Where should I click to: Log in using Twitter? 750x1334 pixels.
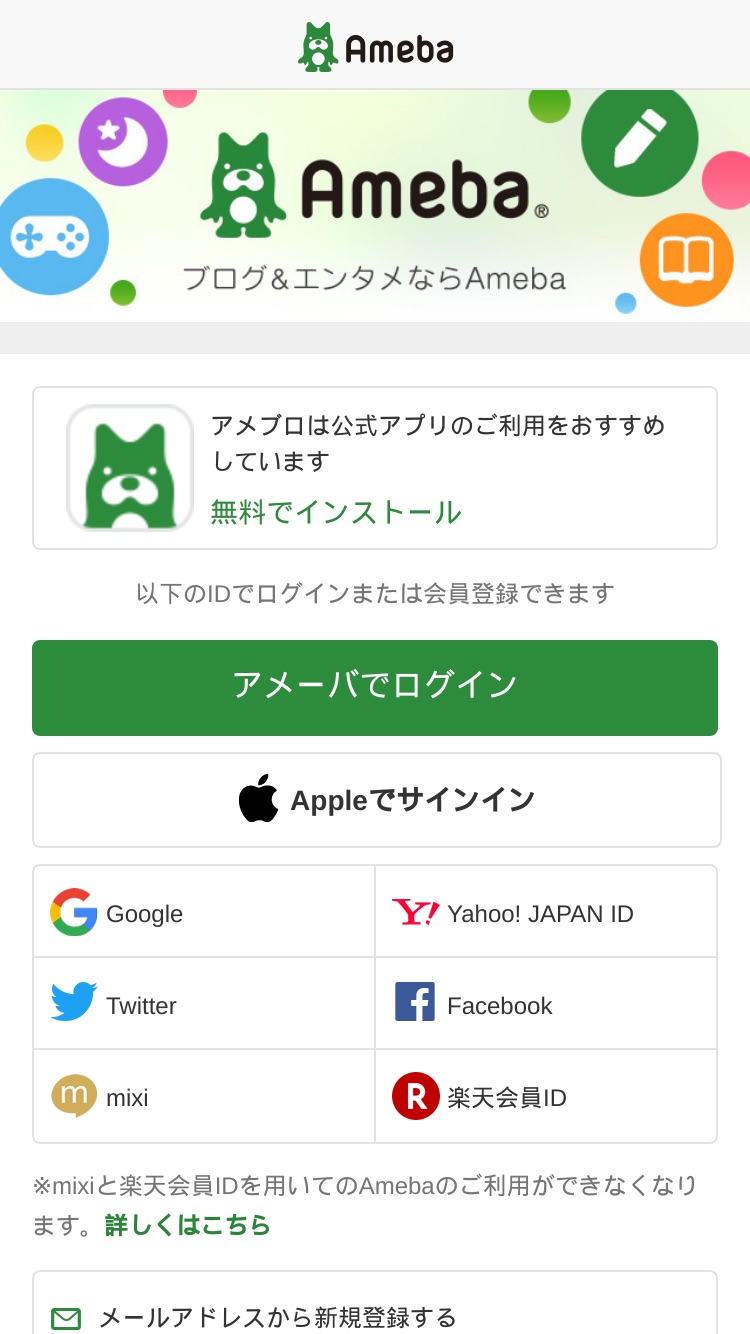(x=204, y=1004)
